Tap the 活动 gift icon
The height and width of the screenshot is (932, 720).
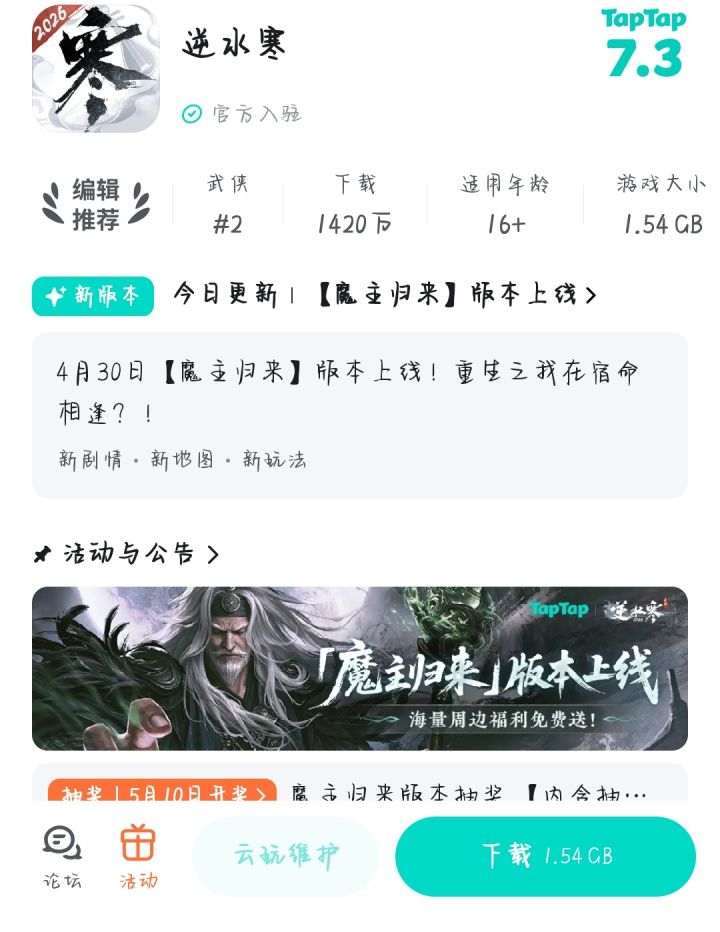coord(140,855)
